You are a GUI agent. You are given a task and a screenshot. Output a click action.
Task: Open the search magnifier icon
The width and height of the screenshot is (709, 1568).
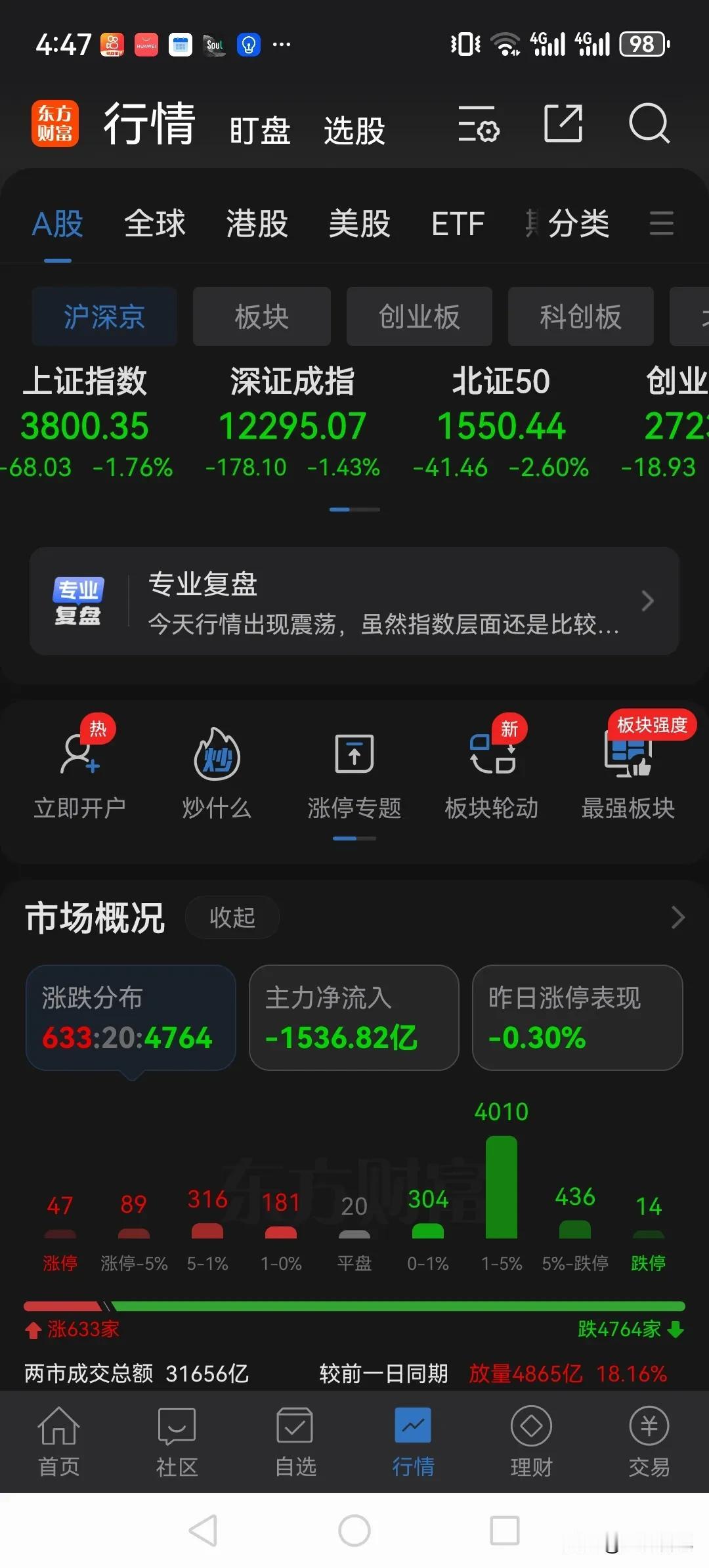(649, 123)
